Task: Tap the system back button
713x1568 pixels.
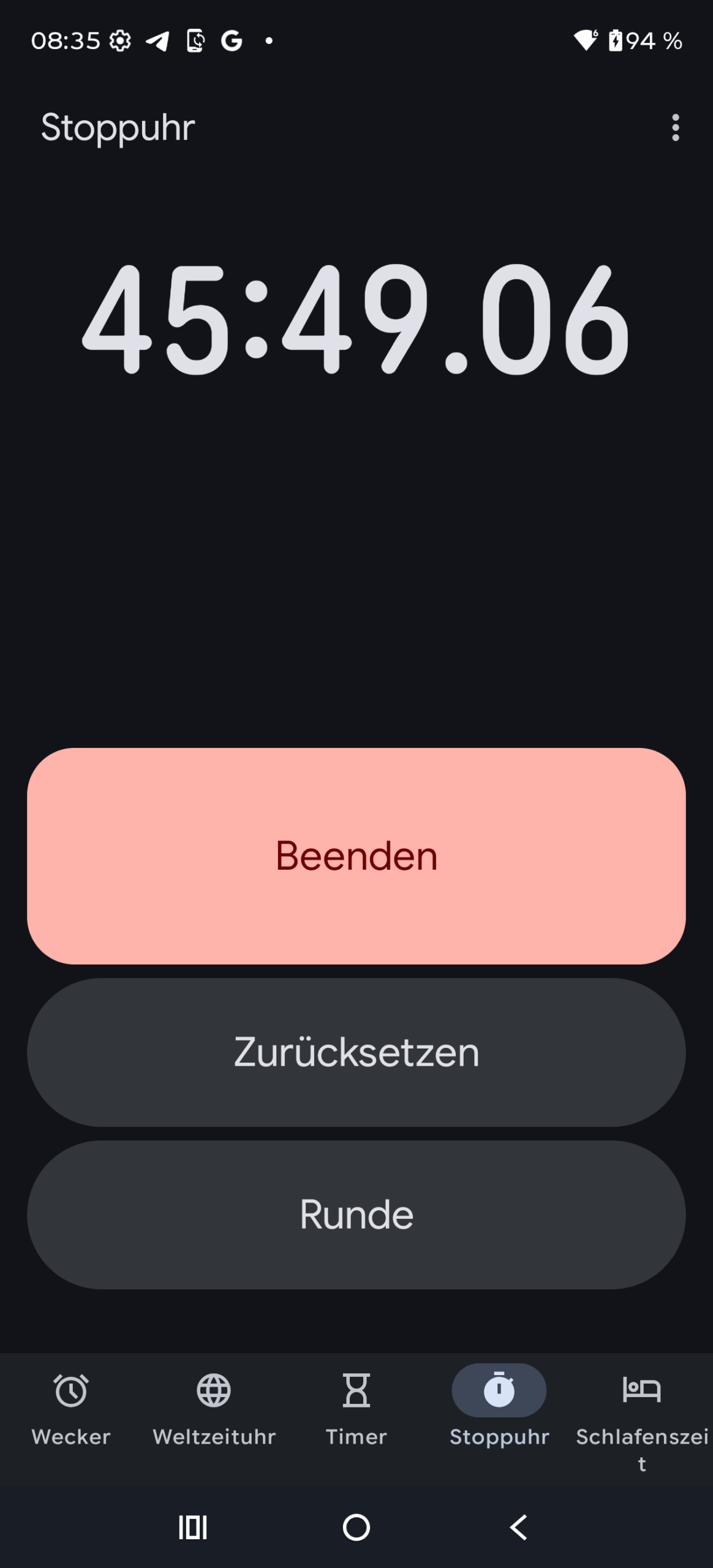Action: (x=519, y=1527)
